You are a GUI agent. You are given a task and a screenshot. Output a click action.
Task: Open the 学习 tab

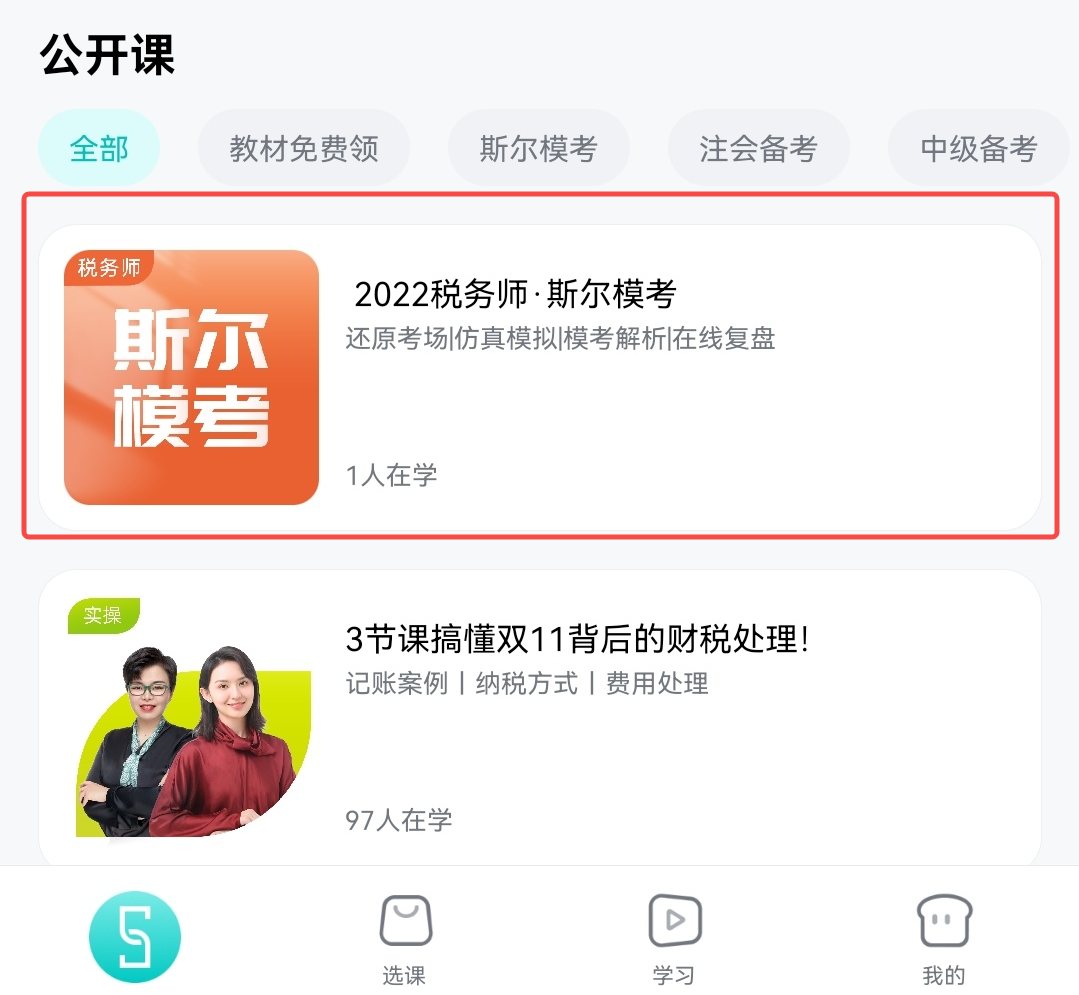tap(674, 940)
